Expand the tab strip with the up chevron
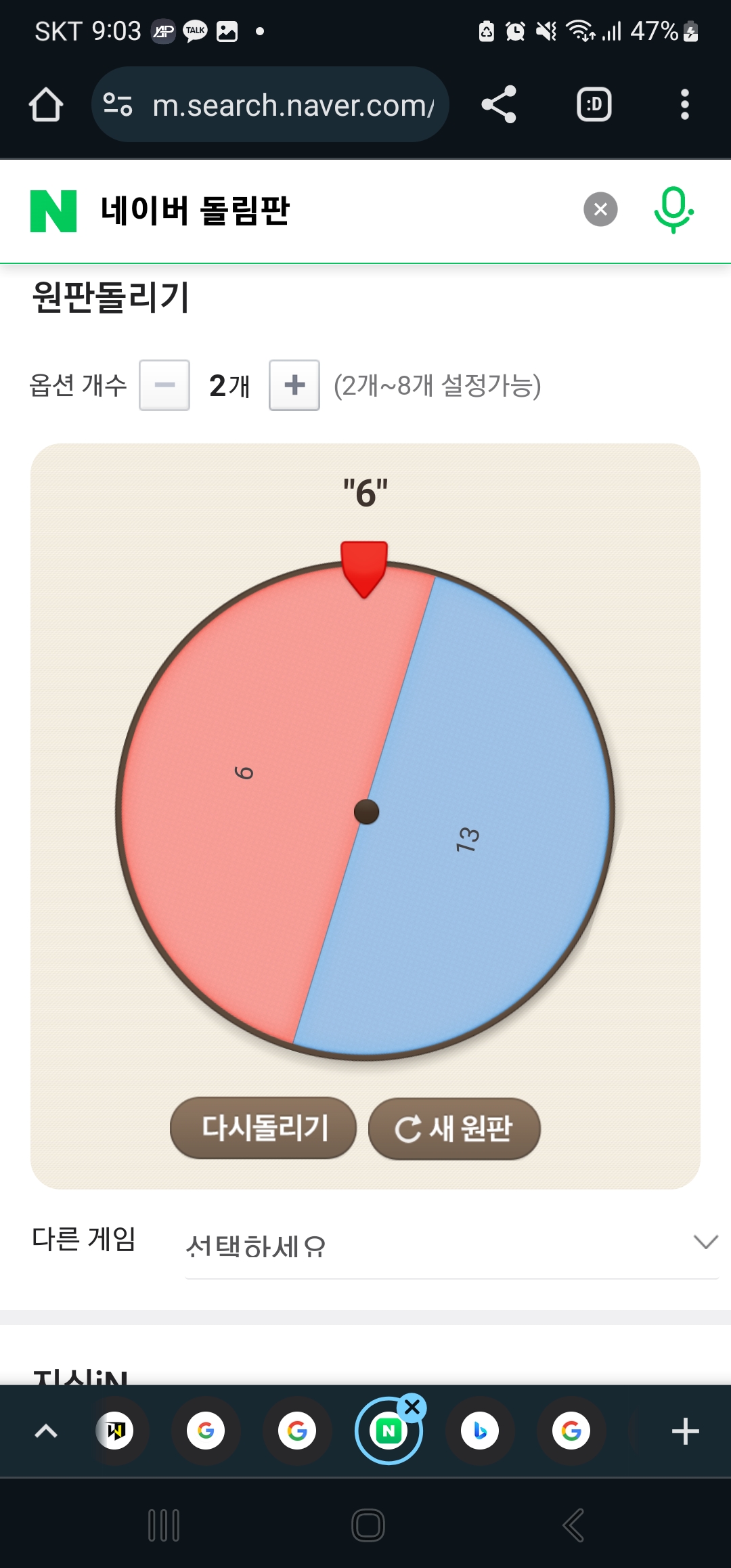This screenshot has width=731, height=1568. coord(46,1431)
